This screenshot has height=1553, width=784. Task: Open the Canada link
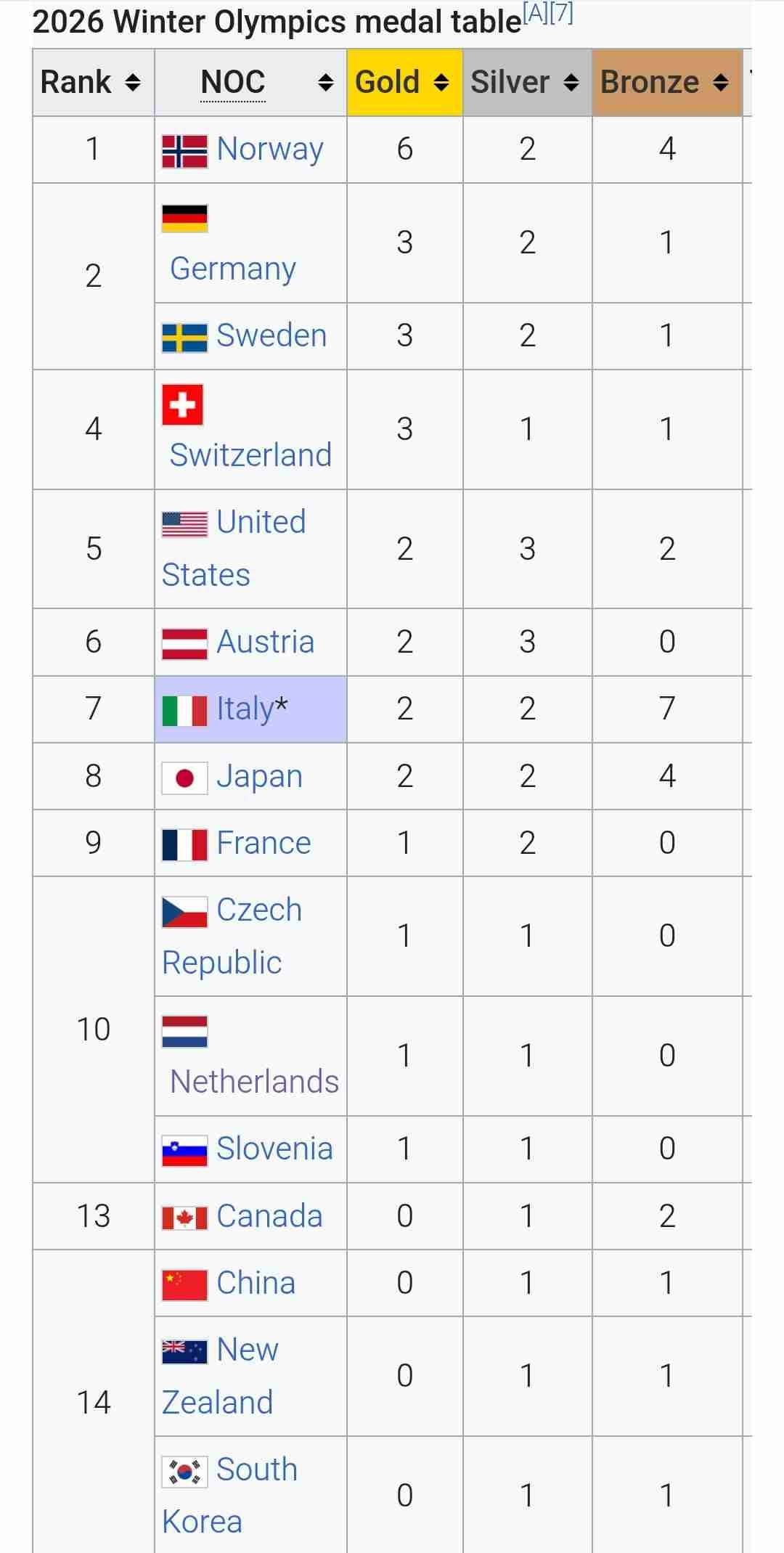(x=269, y=1216)
